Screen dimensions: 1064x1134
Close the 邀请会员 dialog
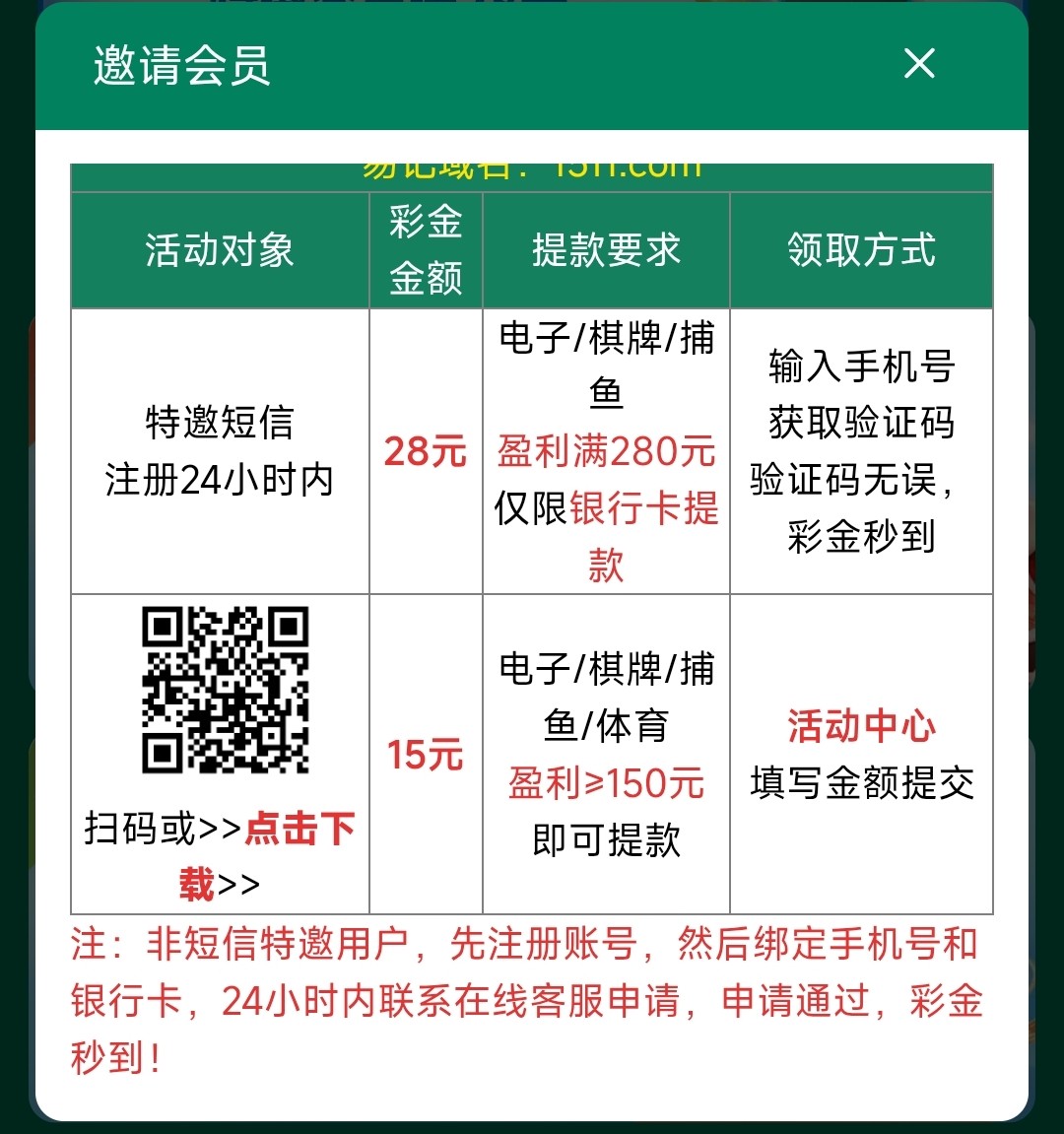(x=919, y=65)
